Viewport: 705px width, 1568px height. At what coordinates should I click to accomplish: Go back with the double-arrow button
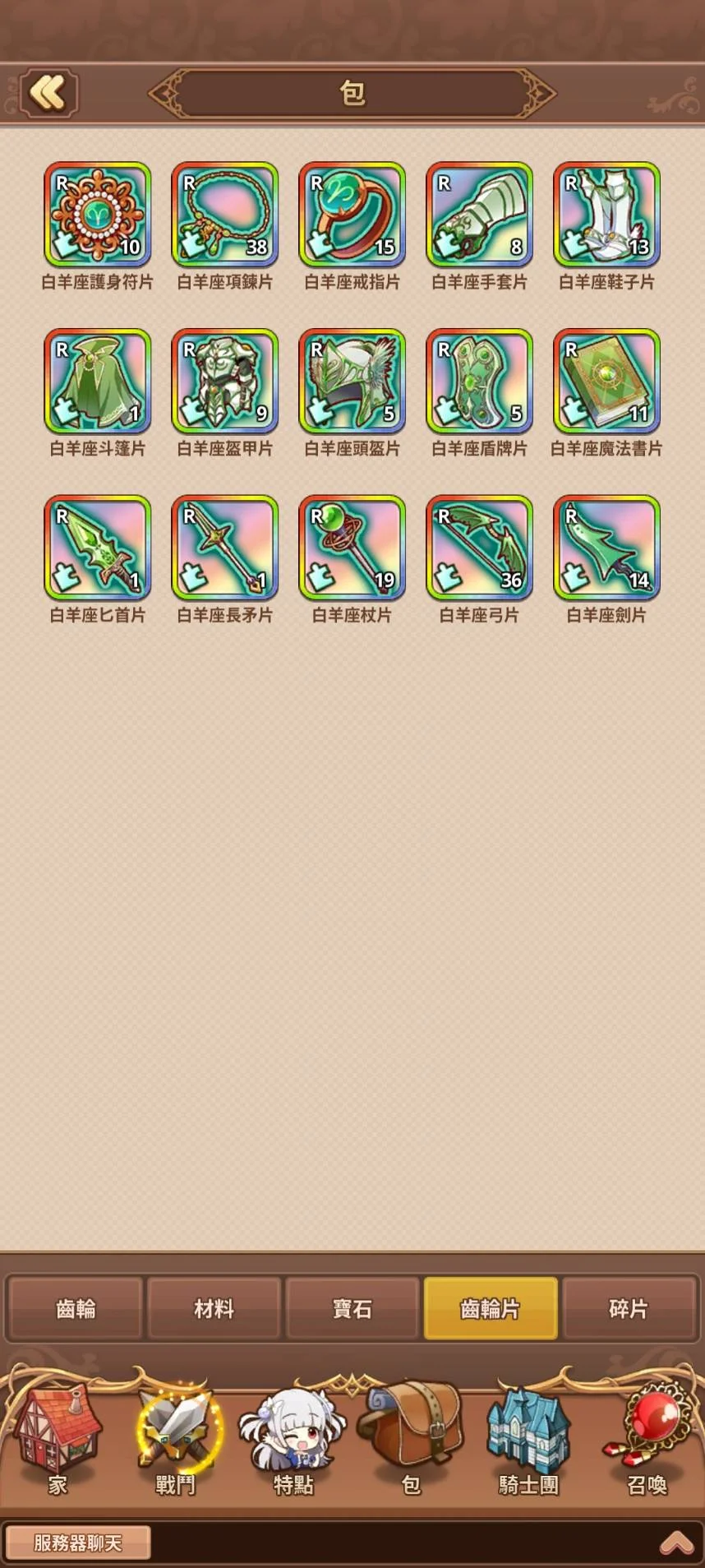[x=48, y=93]
